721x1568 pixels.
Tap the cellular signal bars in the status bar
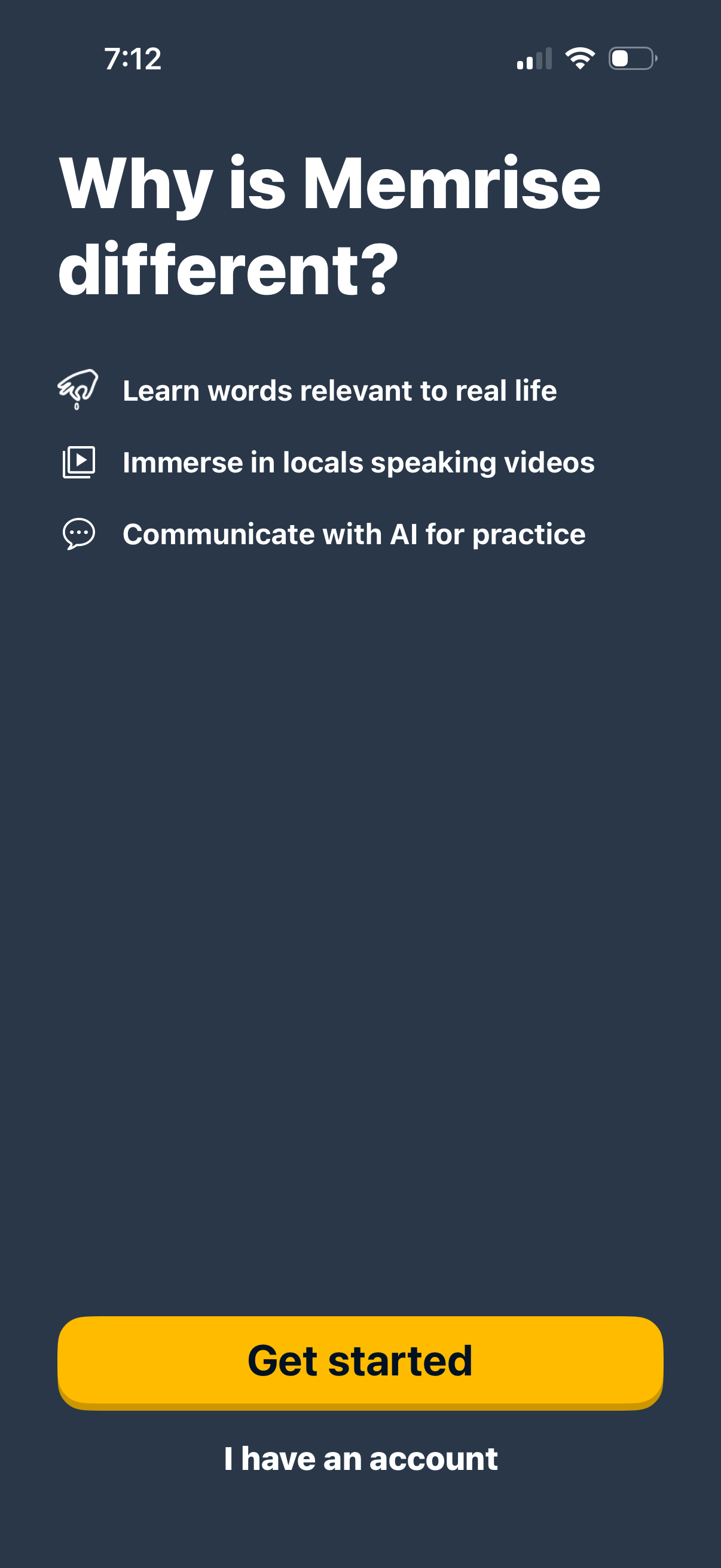tap(536, 59)
